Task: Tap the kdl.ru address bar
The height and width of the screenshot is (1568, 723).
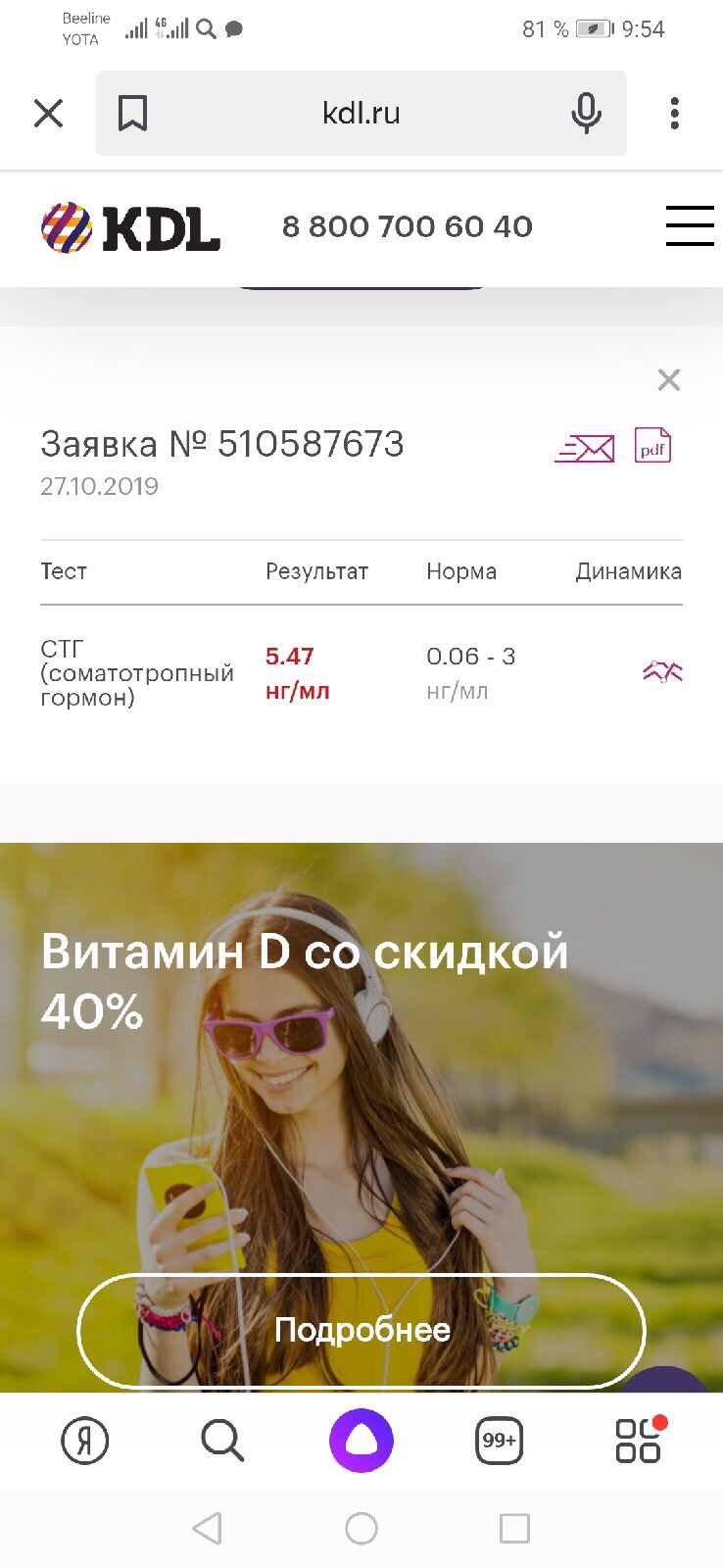Action: point(361,114)
